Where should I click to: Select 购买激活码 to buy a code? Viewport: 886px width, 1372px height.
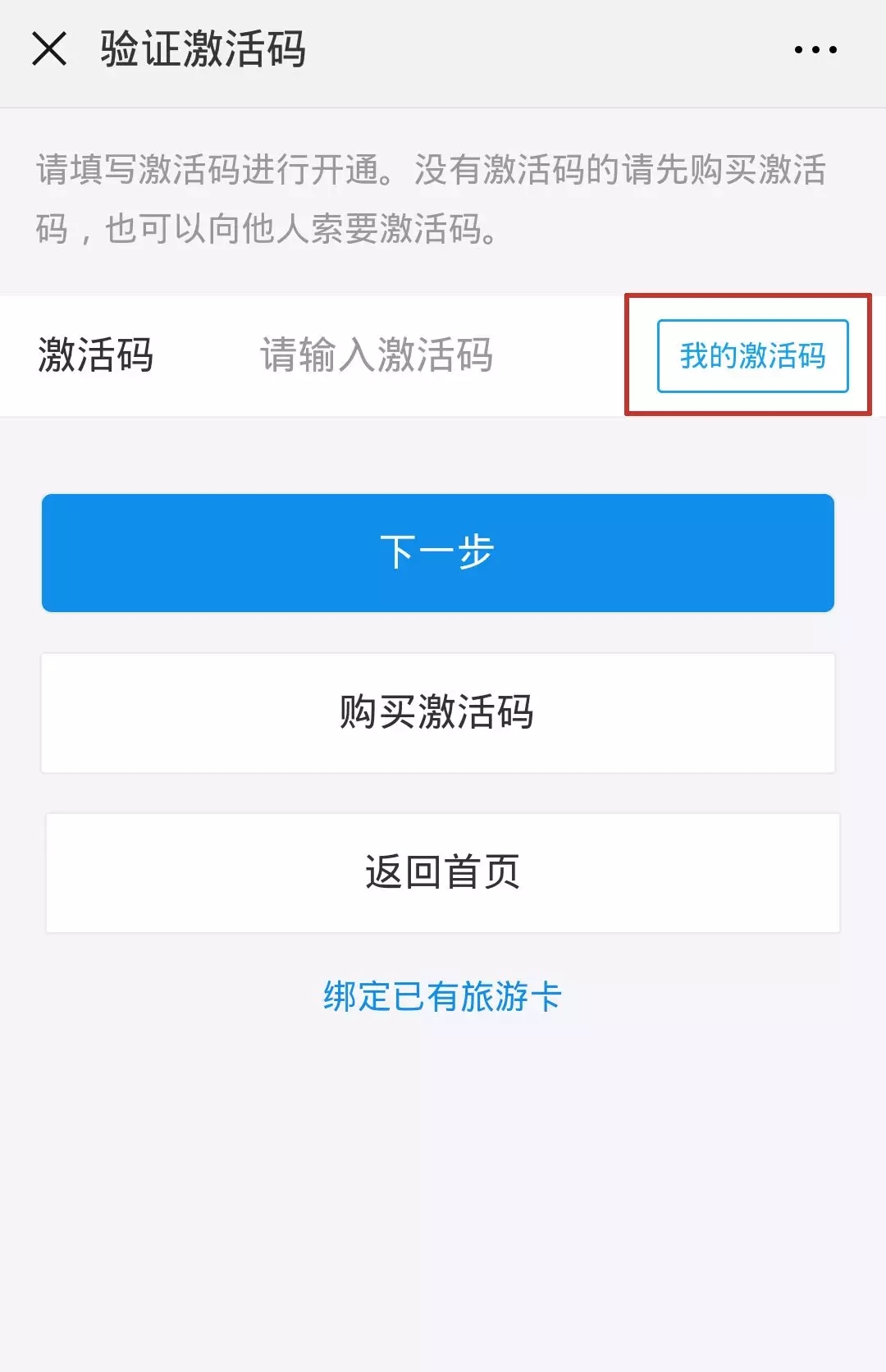[437, 712]
